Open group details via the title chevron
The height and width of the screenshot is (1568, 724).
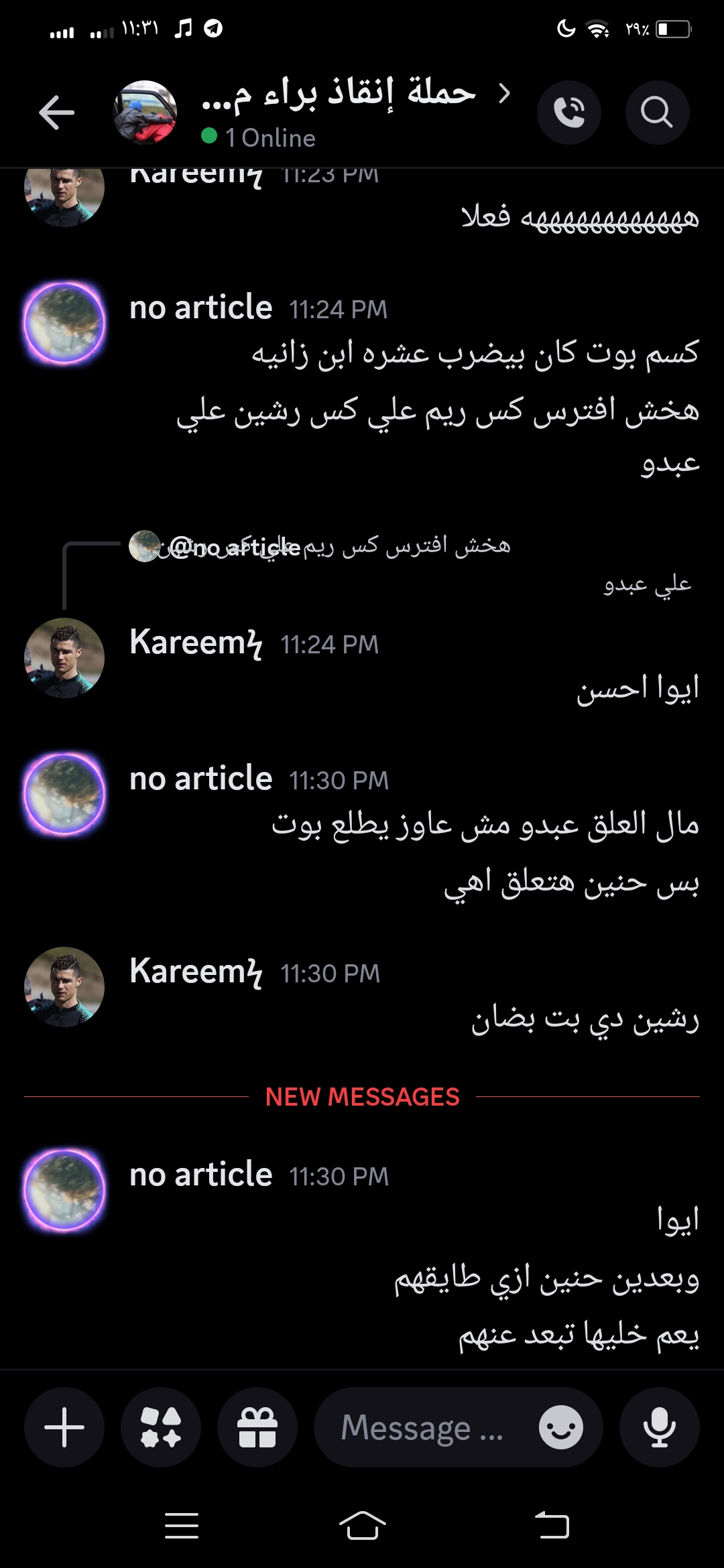tap(505, 94)
